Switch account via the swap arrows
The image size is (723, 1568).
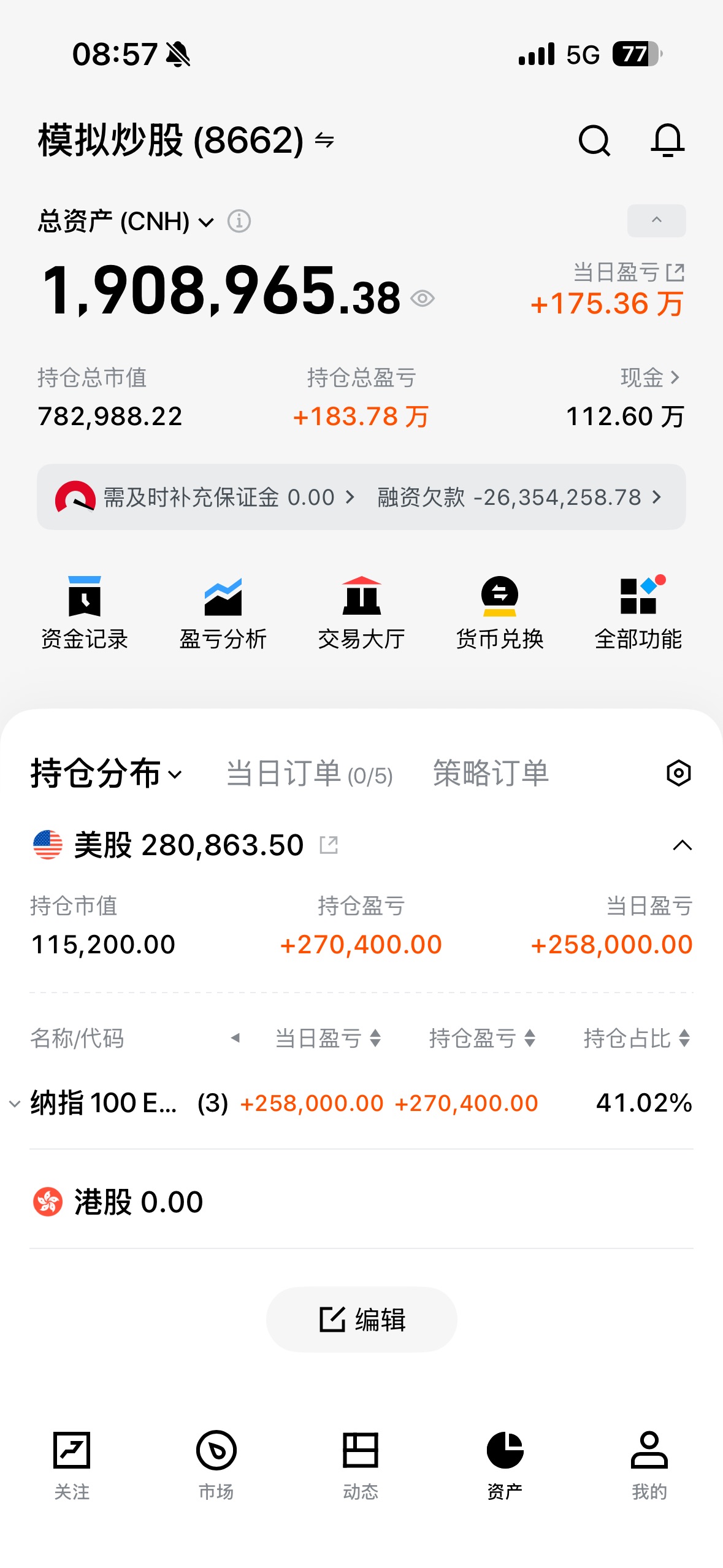(324, 141)
